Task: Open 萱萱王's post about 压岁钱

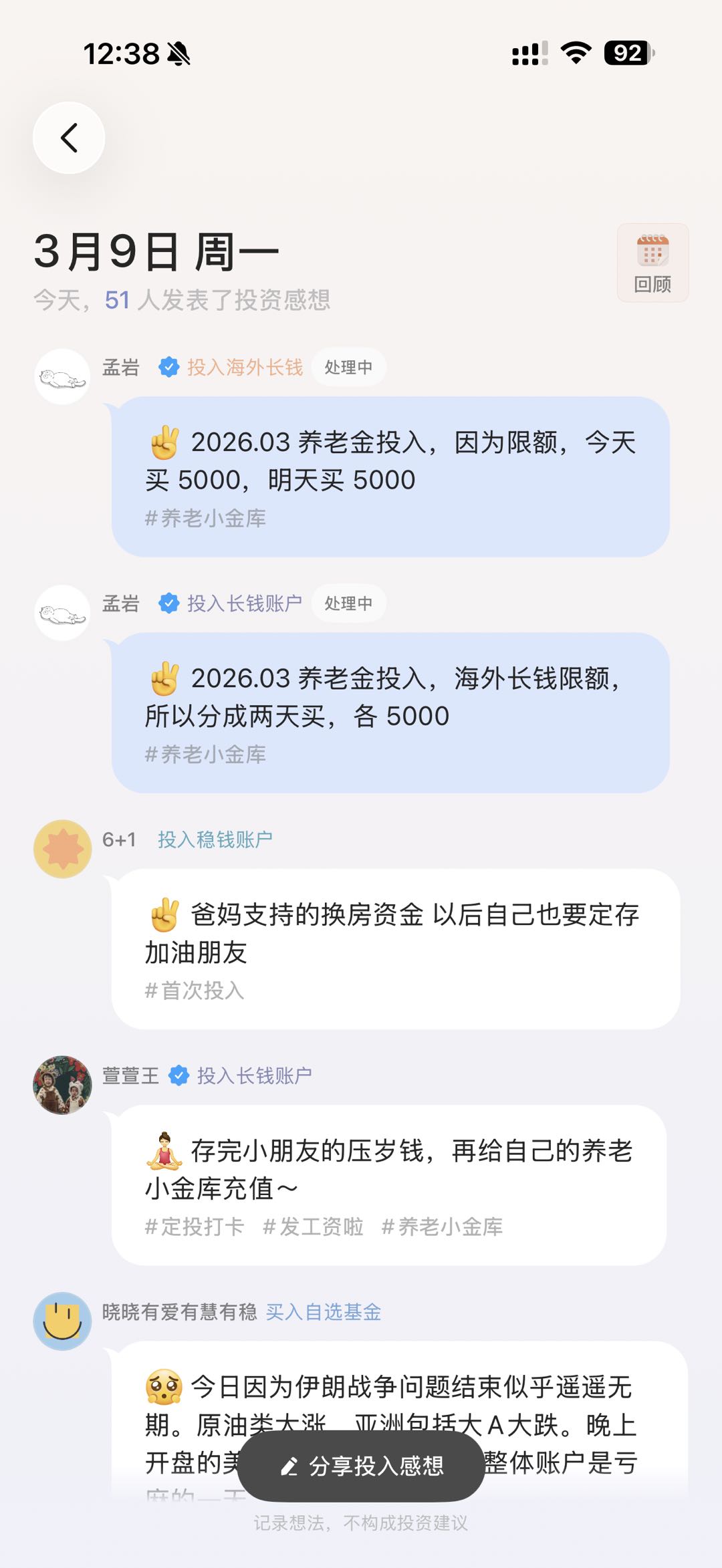Action: pos(388,1169)
